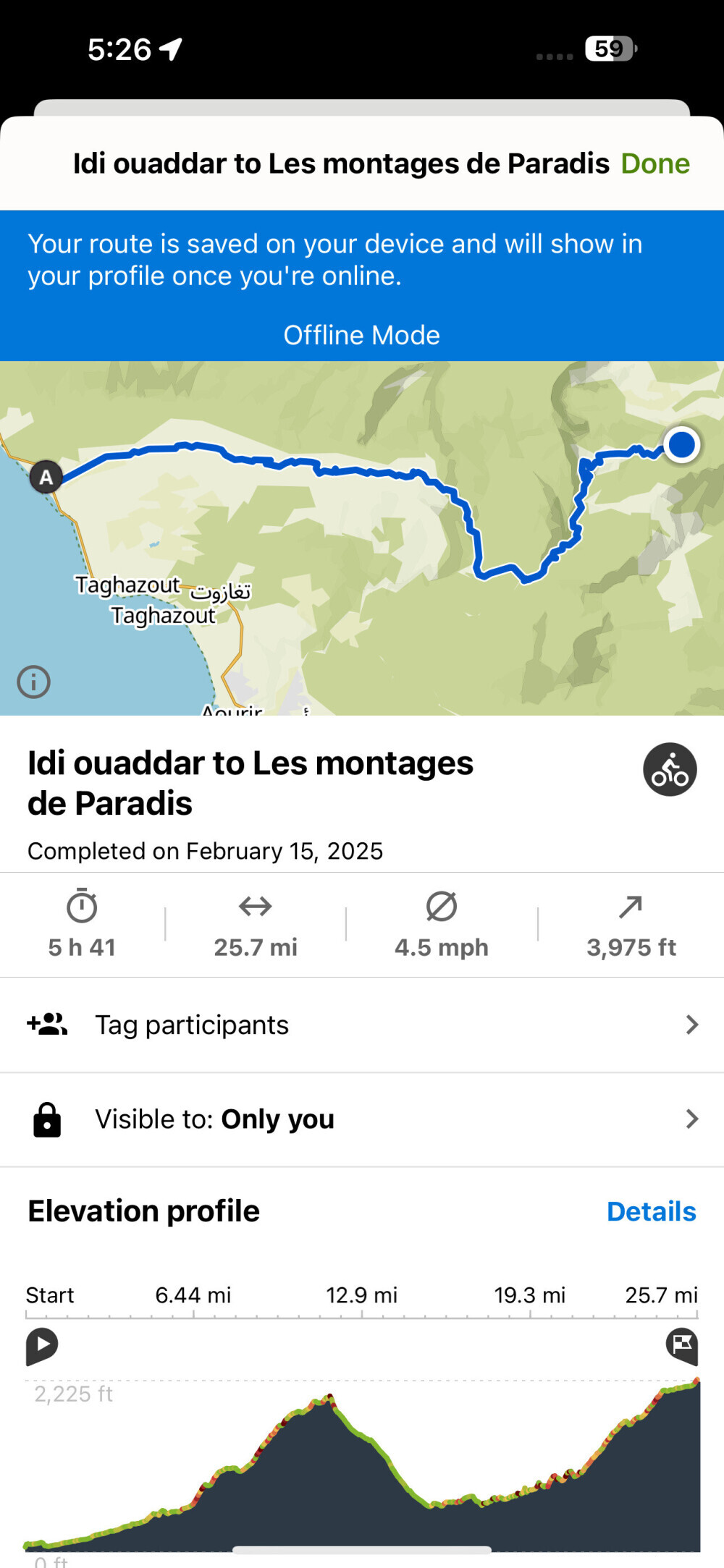Open Tag participants
724x1568 pixels.
[361, 1025]
